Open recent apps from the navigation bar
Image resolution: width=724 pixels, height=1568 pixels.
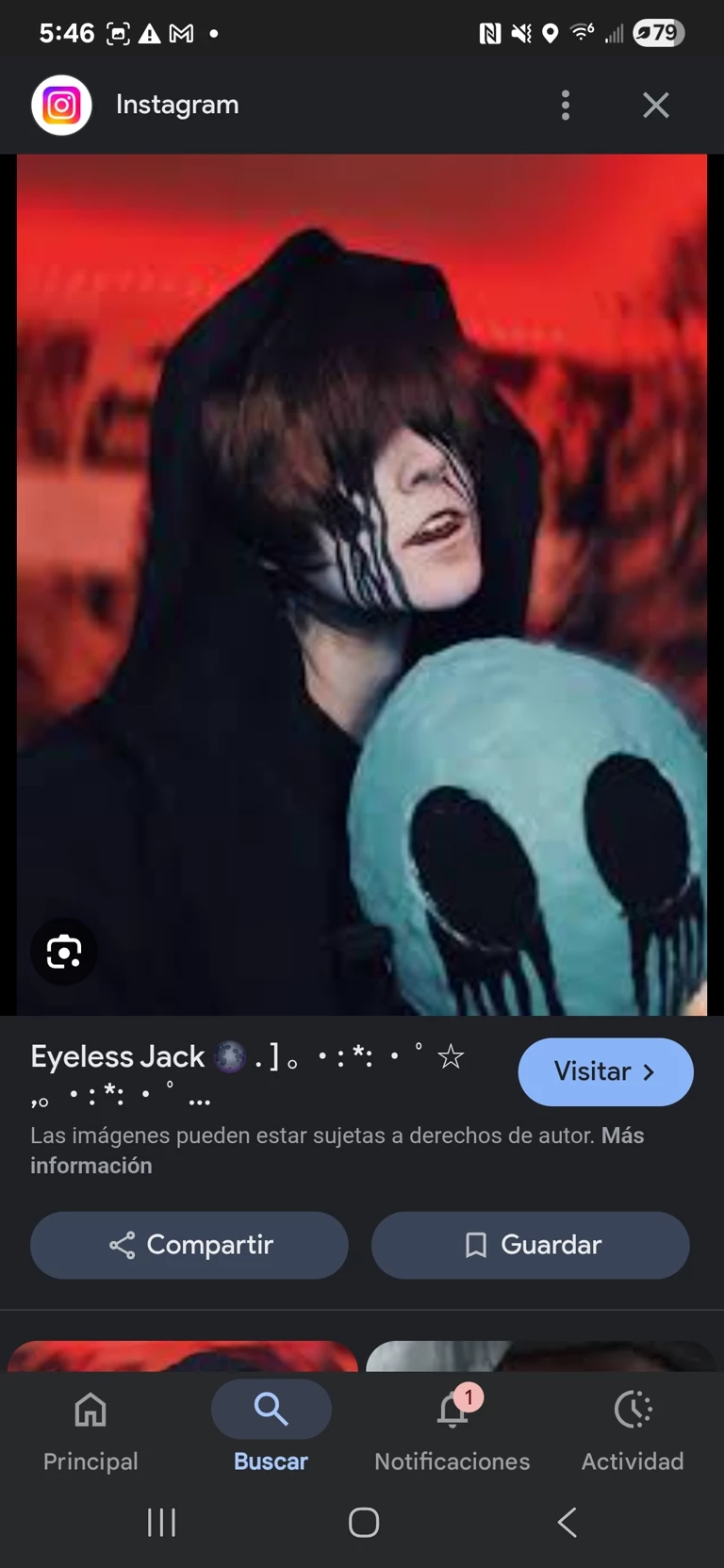click(x=161, y=1522)
